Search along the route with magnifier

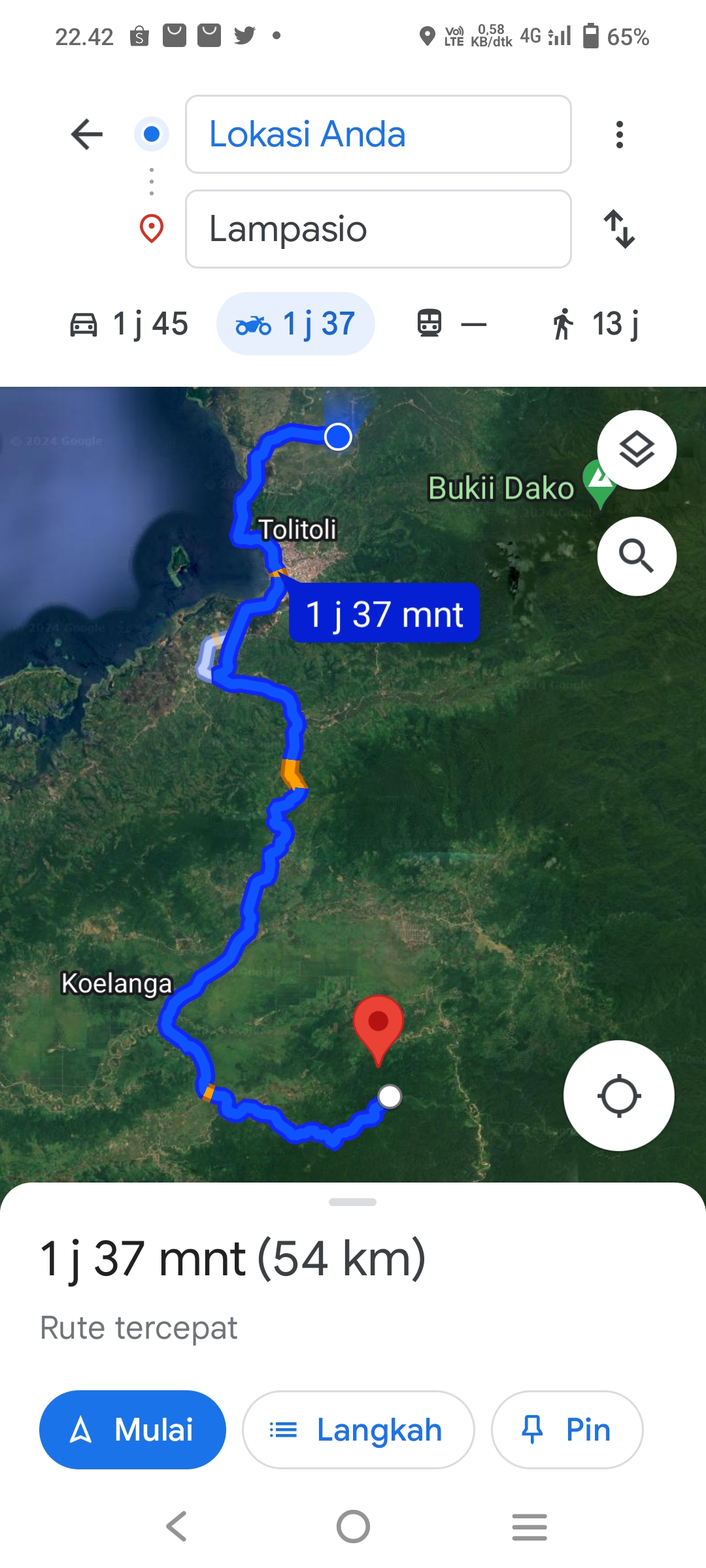click(x=637, y=556)
